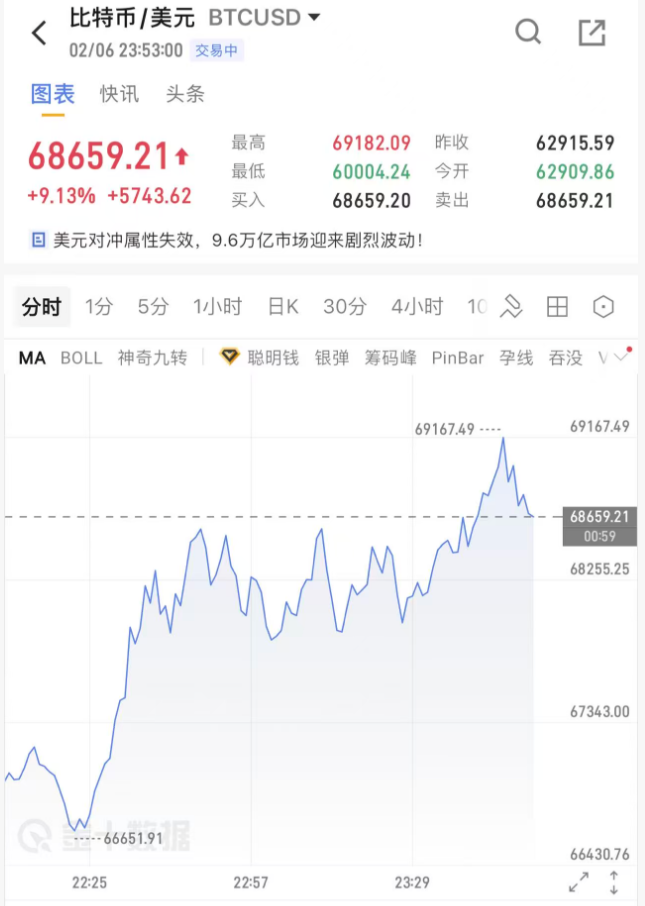This screenshot has width=645, height=906.
Task: Open the BTCUSD symbol dropdown
Action: pos(314,18)
